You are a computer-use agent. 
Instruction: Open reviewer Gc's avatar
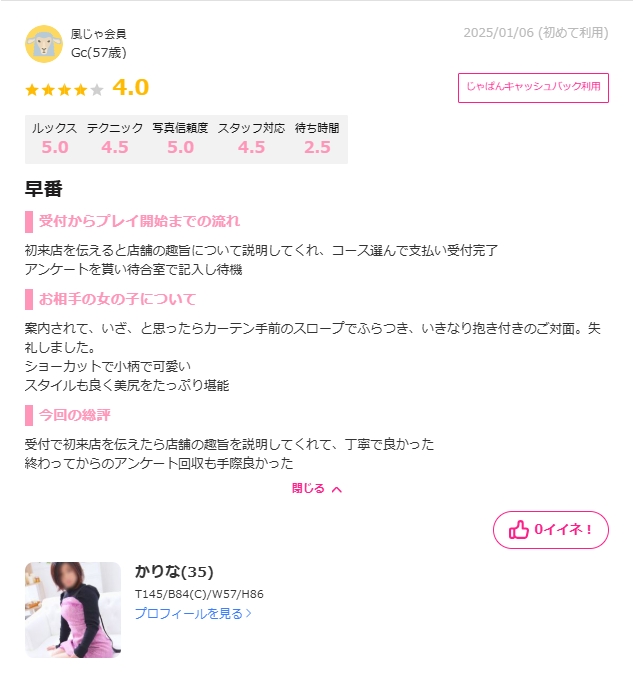(44, 44)
